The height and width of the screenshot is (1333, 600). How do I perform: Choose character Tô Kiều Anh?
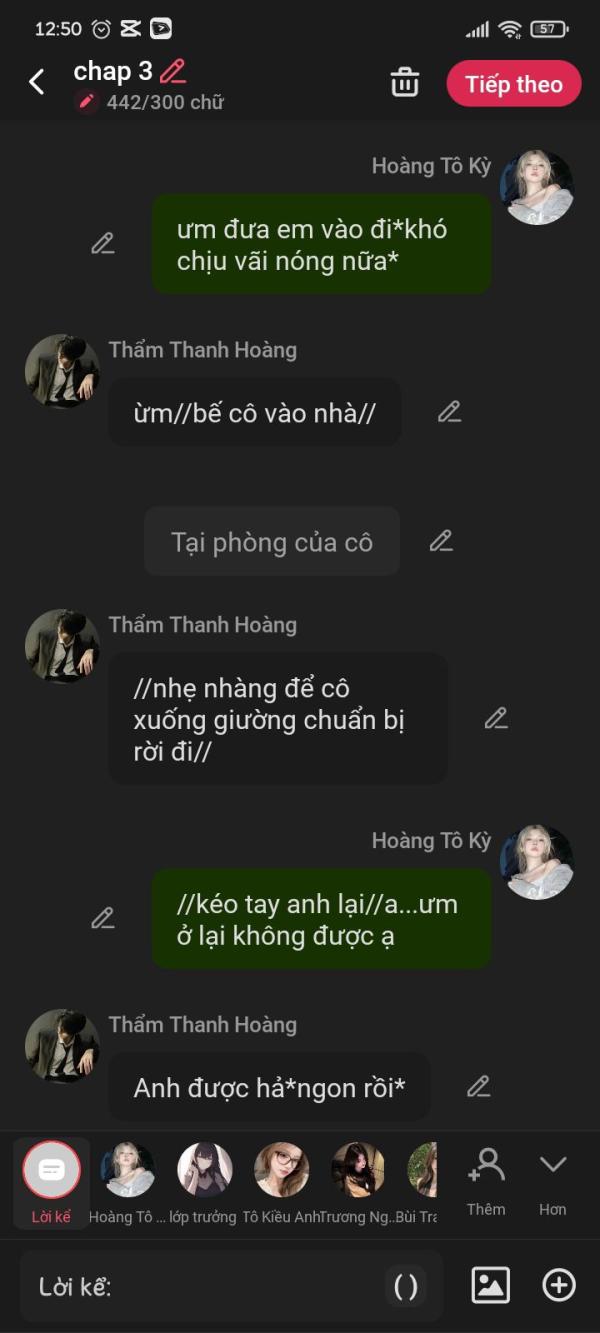281,1183
